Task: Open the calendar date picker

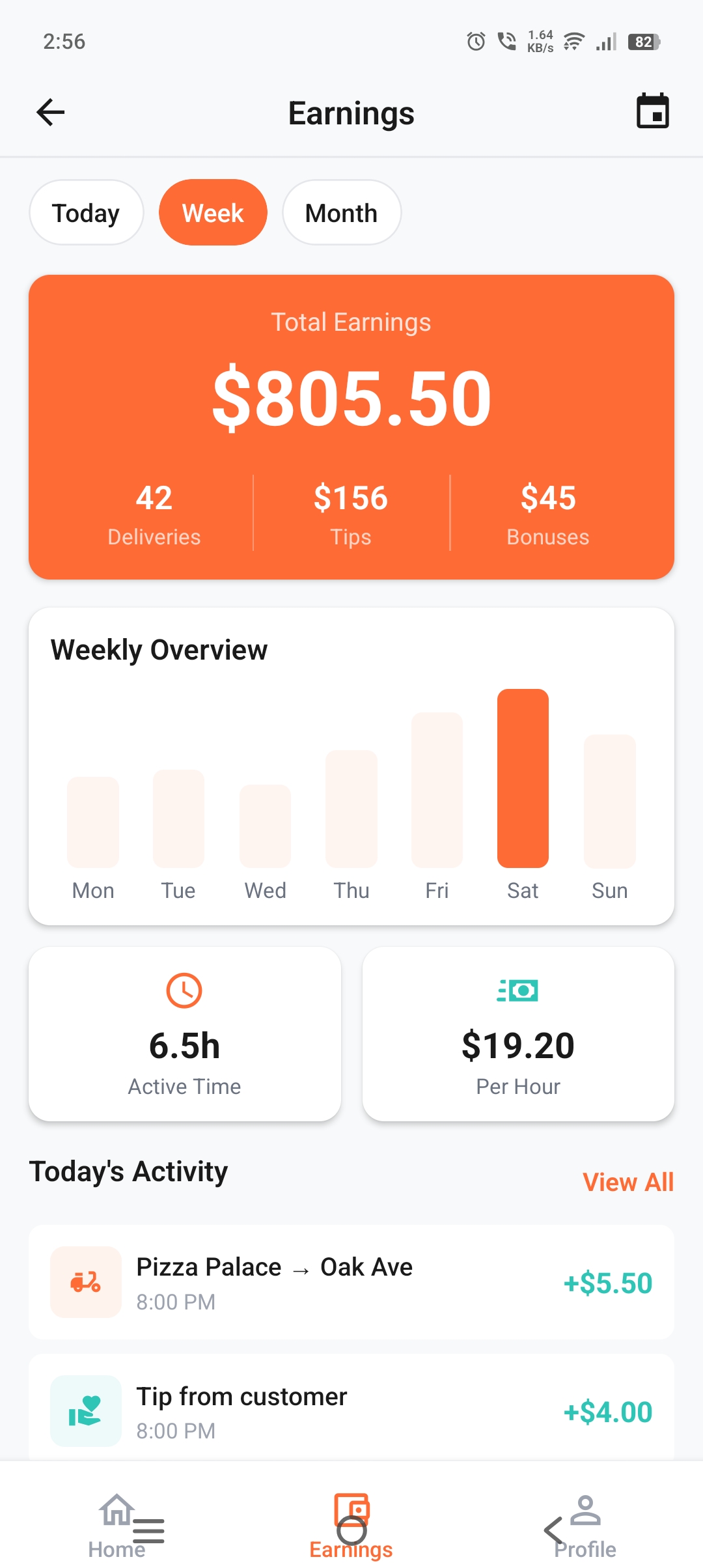Action: 652,111
